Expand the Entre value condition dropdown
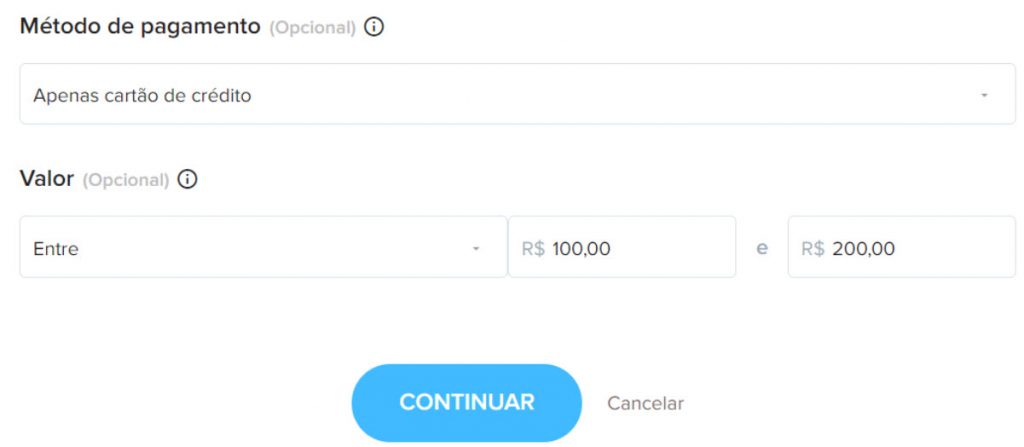1024x447 pixels. tap(263, 248)
